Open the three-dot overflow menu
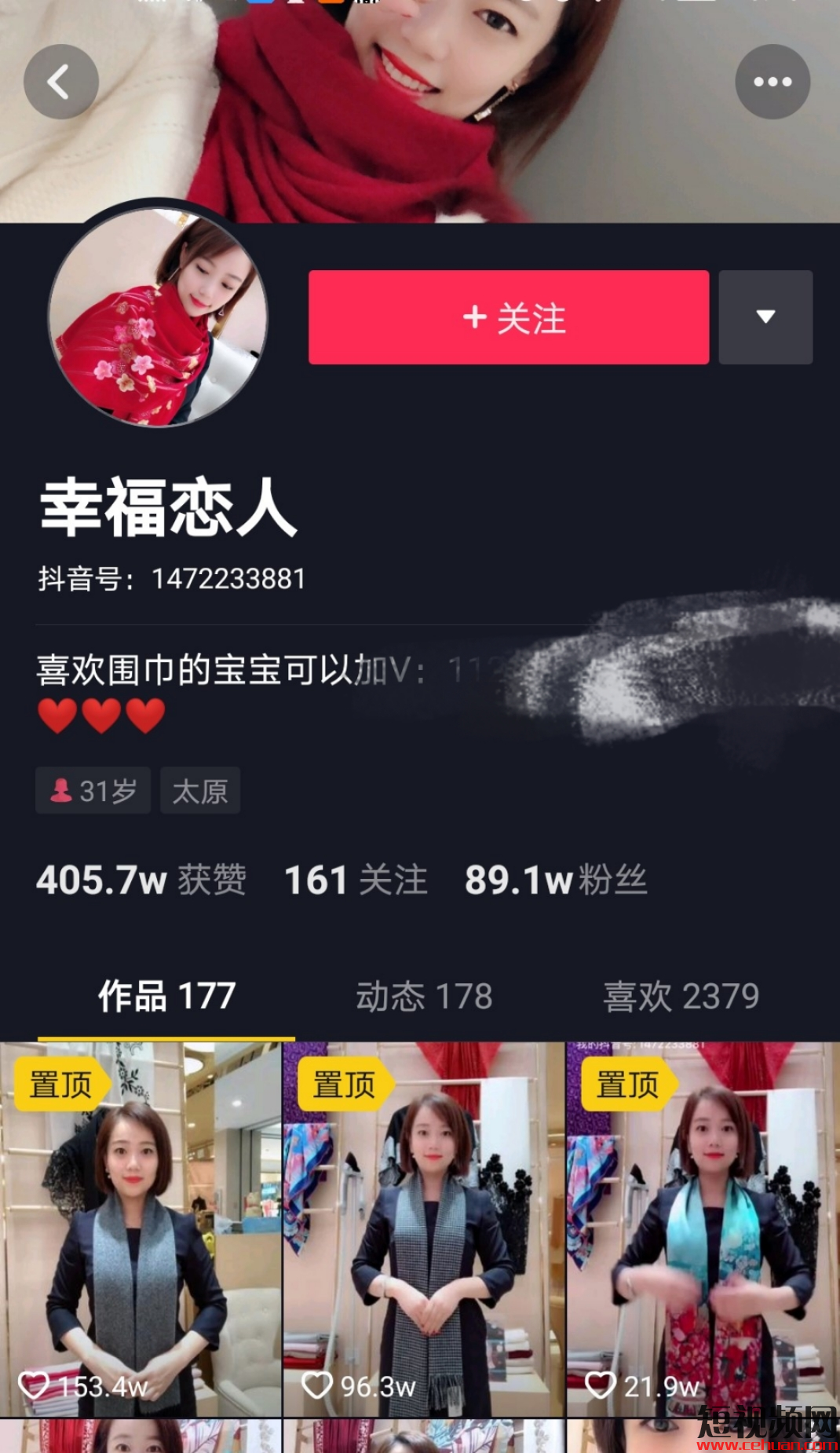Viewport: 840px width, 1453px height. pos(772,82)
